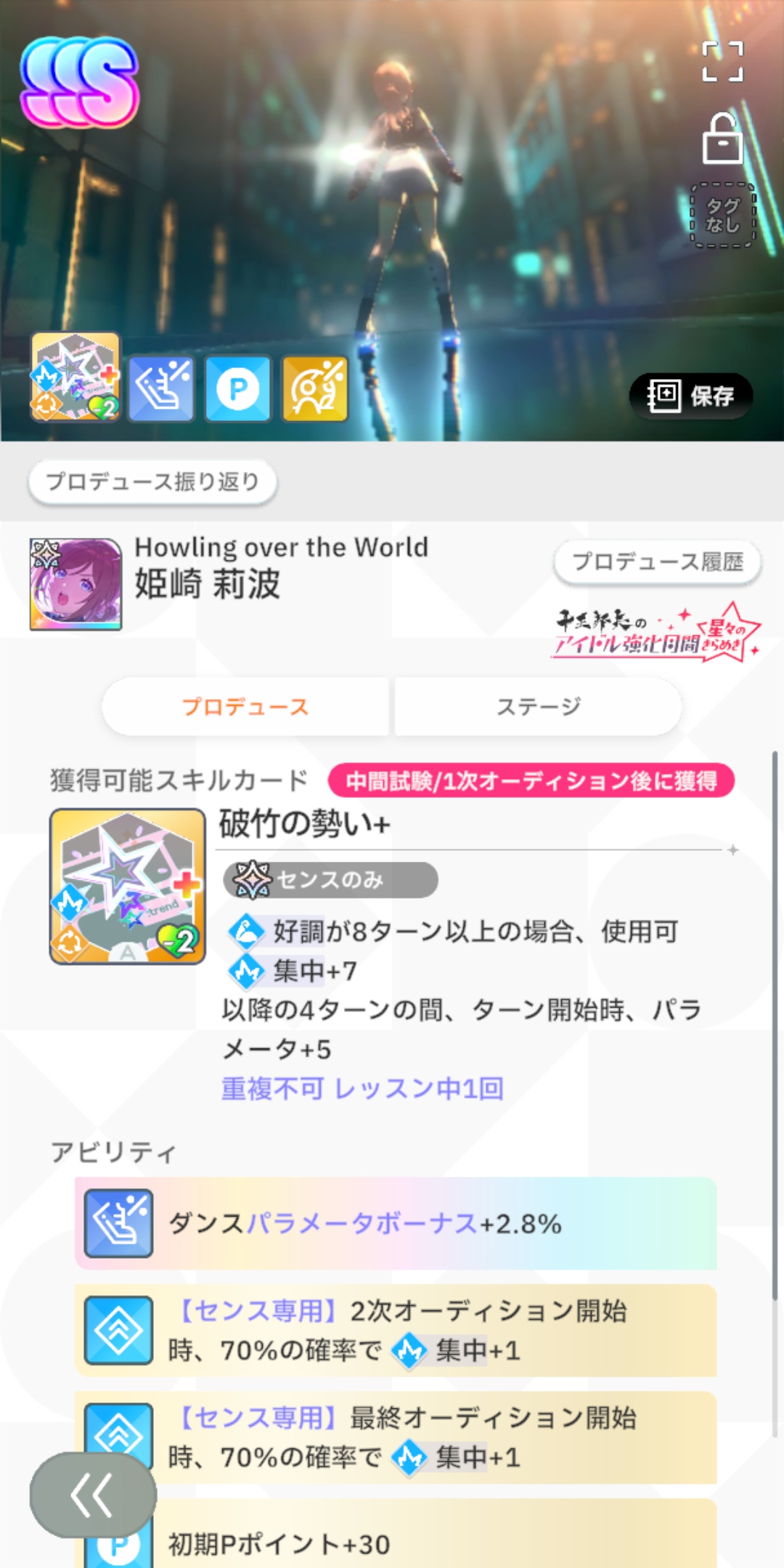The image size is (784, 1568).
Task: Set a tag with the タグなし button
Action: point(722,216)
